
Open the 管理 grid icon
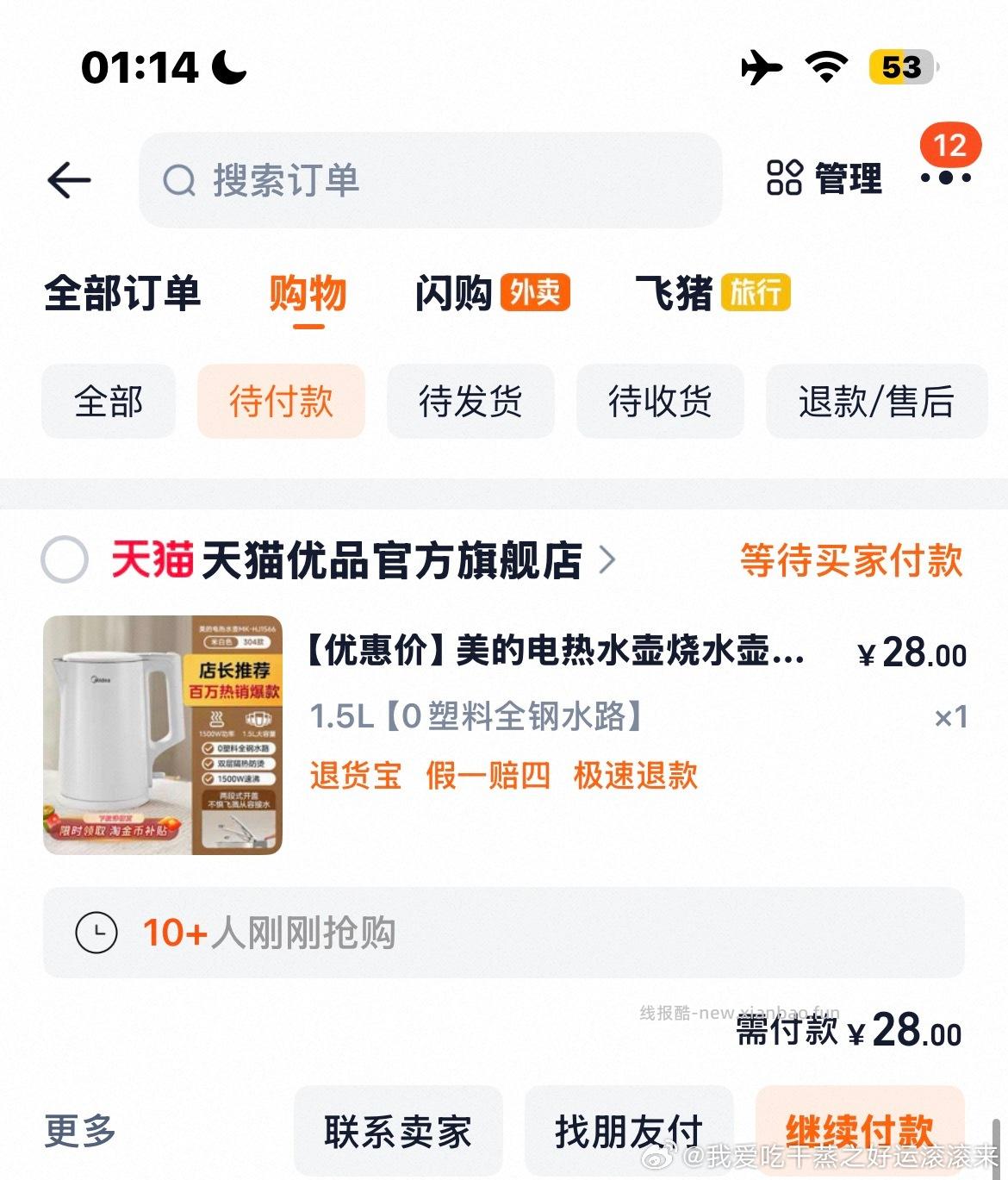coord(785,178)
